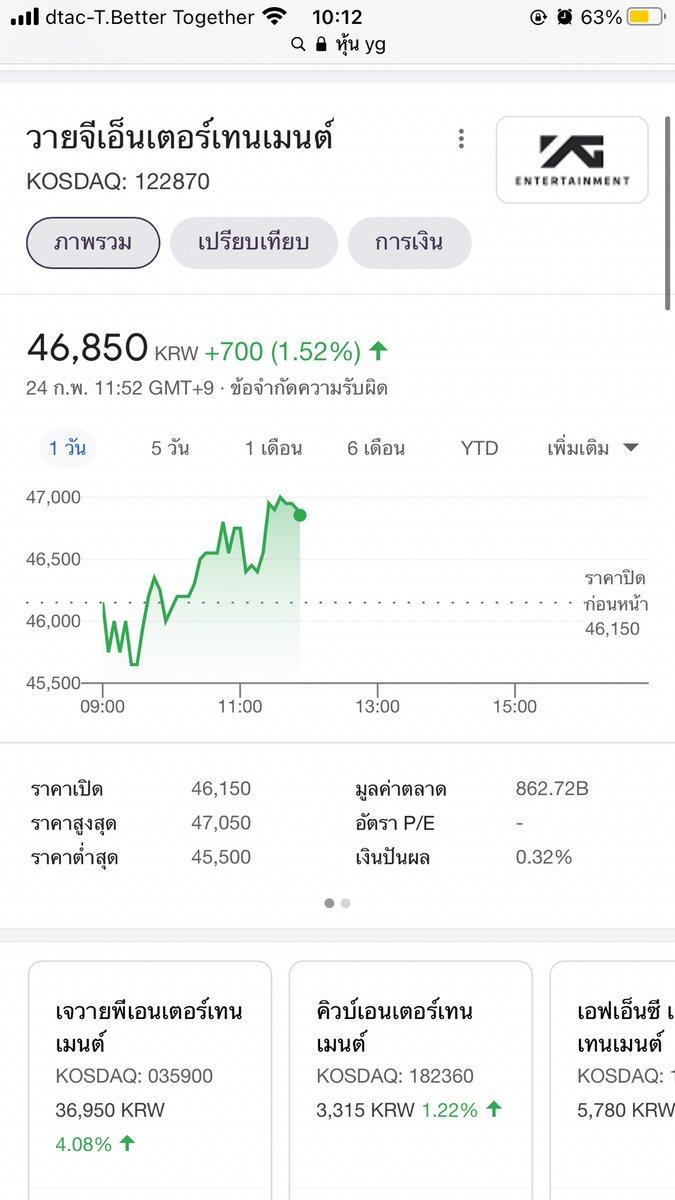Select the YTD chart range
The height and width of the screenshot is (1200, 675).
tap(479, 448)
